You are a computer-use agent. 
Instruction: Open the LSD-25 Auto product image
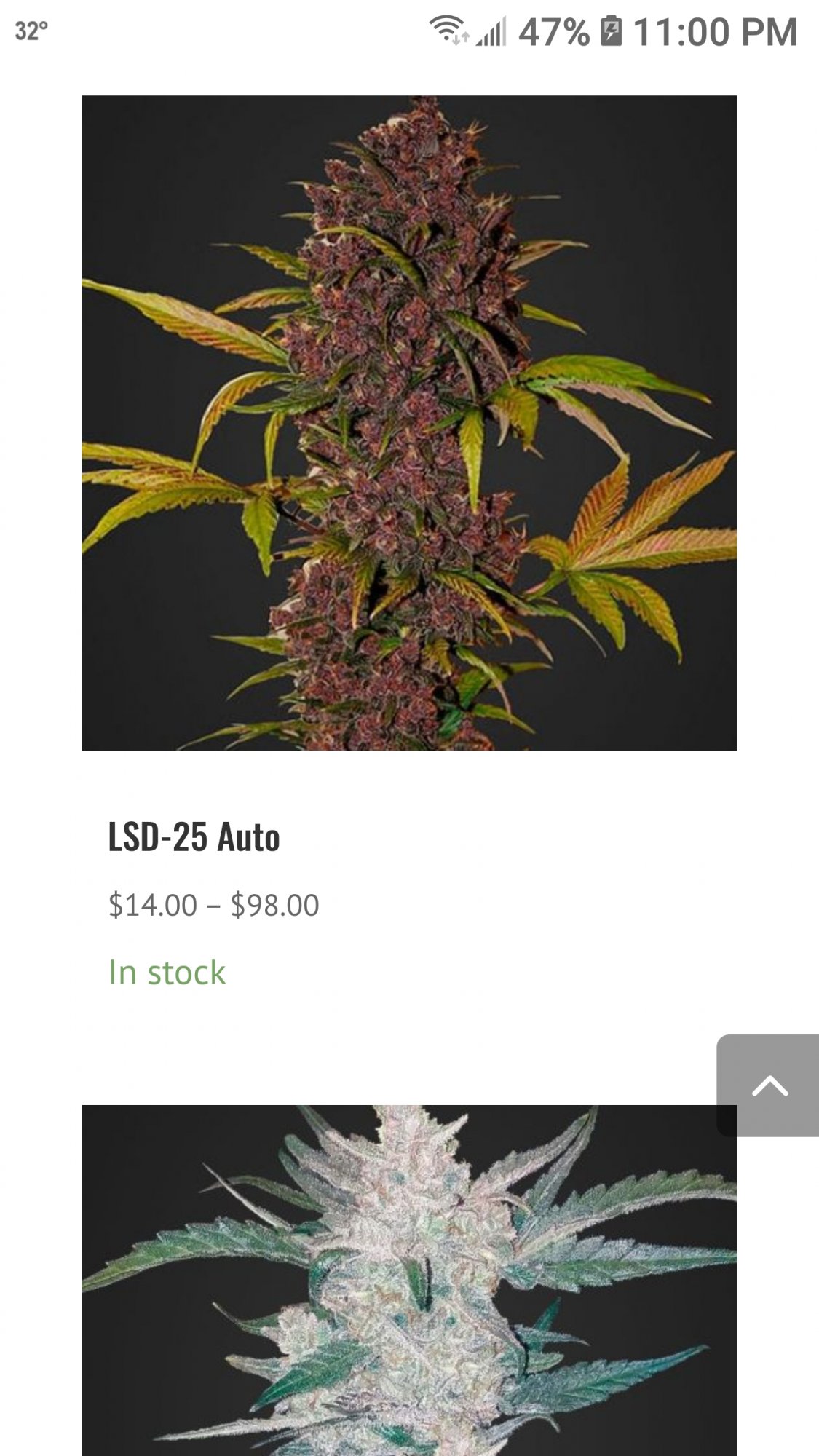409,423
